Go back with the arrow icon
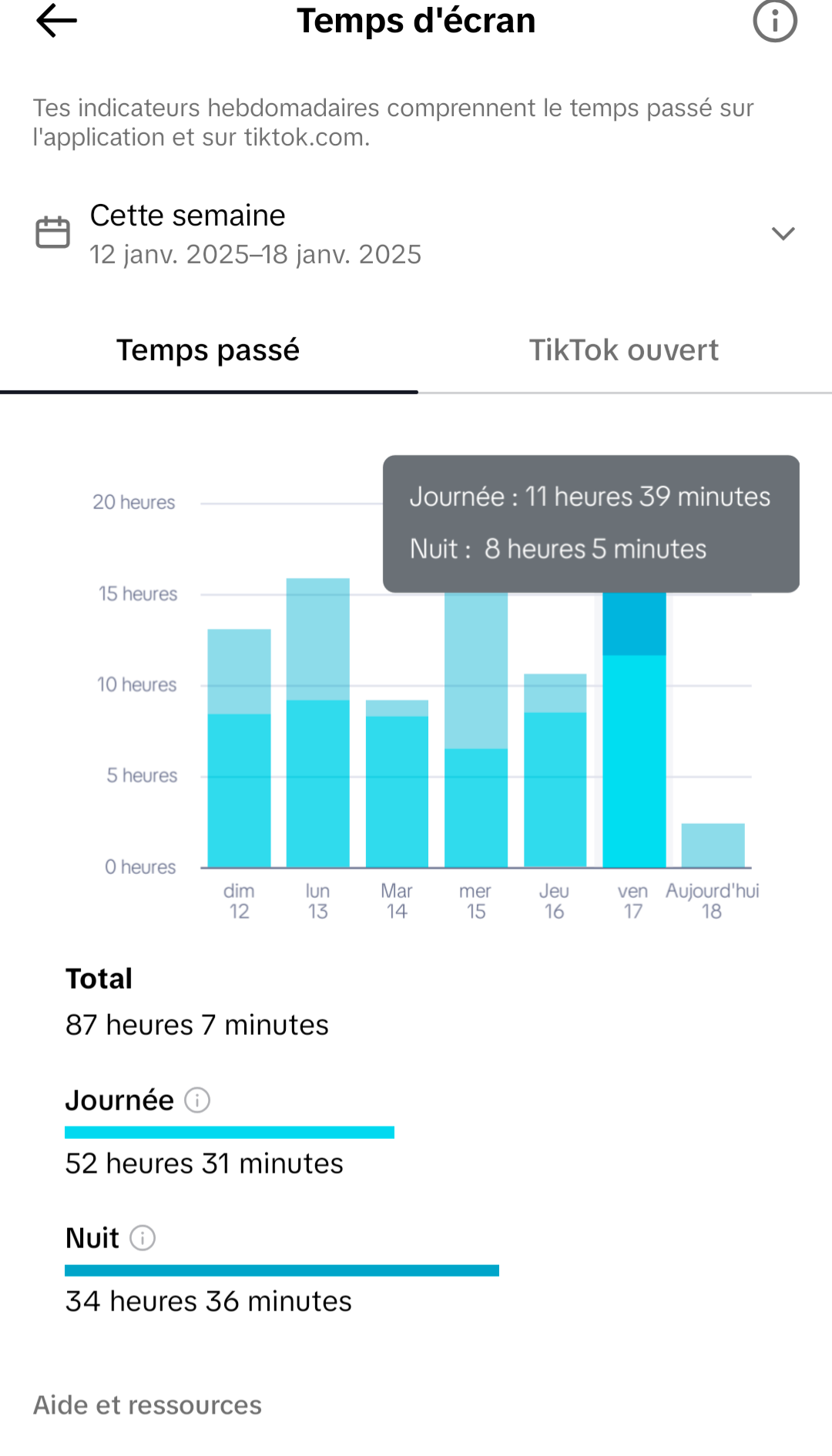This screenshot has height=1456, width=832. click(56, 21)
